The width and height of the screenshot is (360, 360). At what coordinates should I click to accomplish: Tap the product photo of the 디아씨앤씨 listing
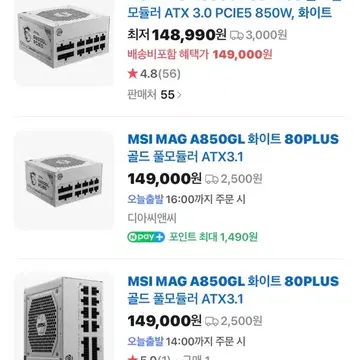coord(64,180)
